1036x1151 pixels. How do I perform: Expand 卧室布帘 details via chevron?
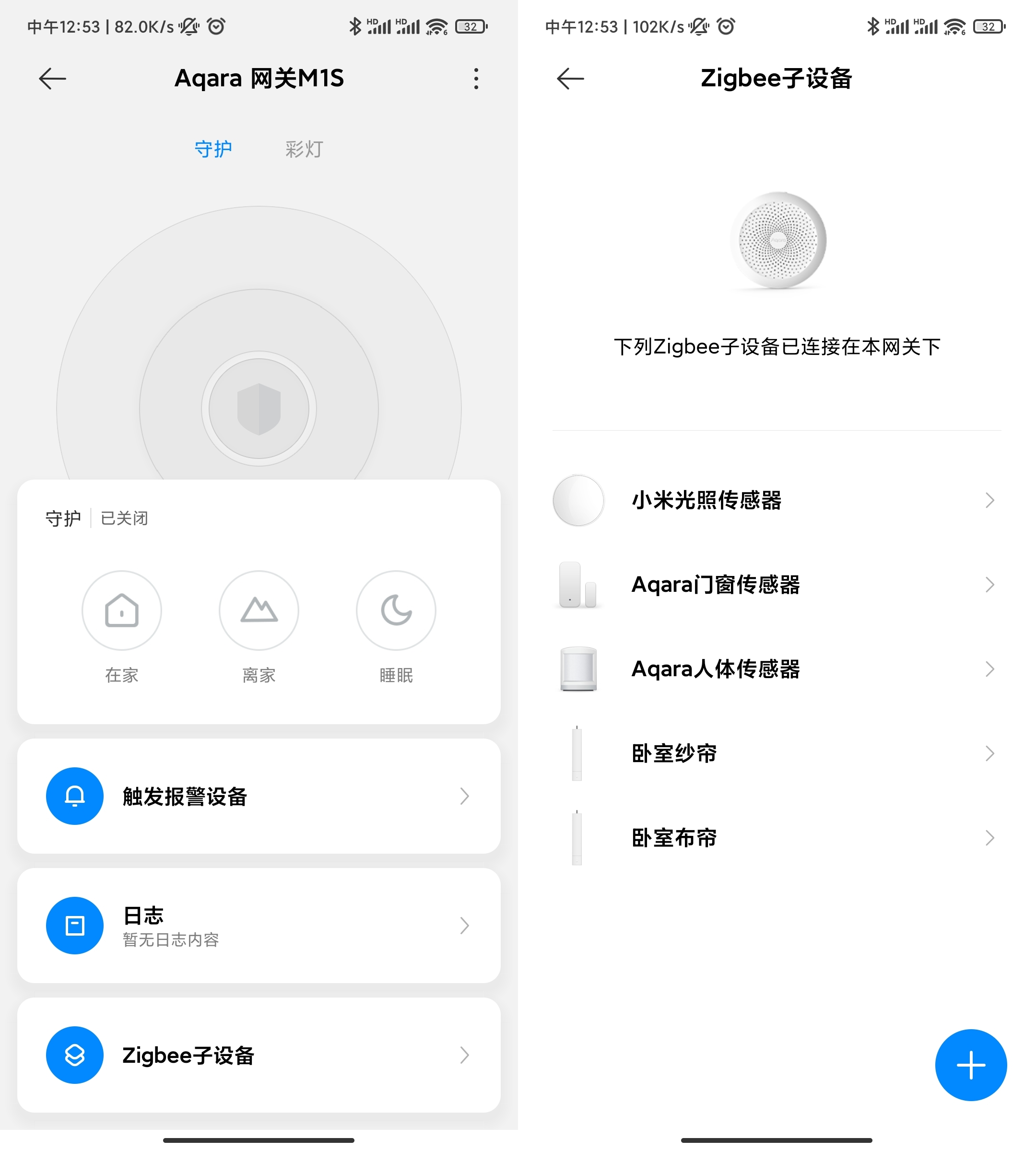[x=989, y=837]
